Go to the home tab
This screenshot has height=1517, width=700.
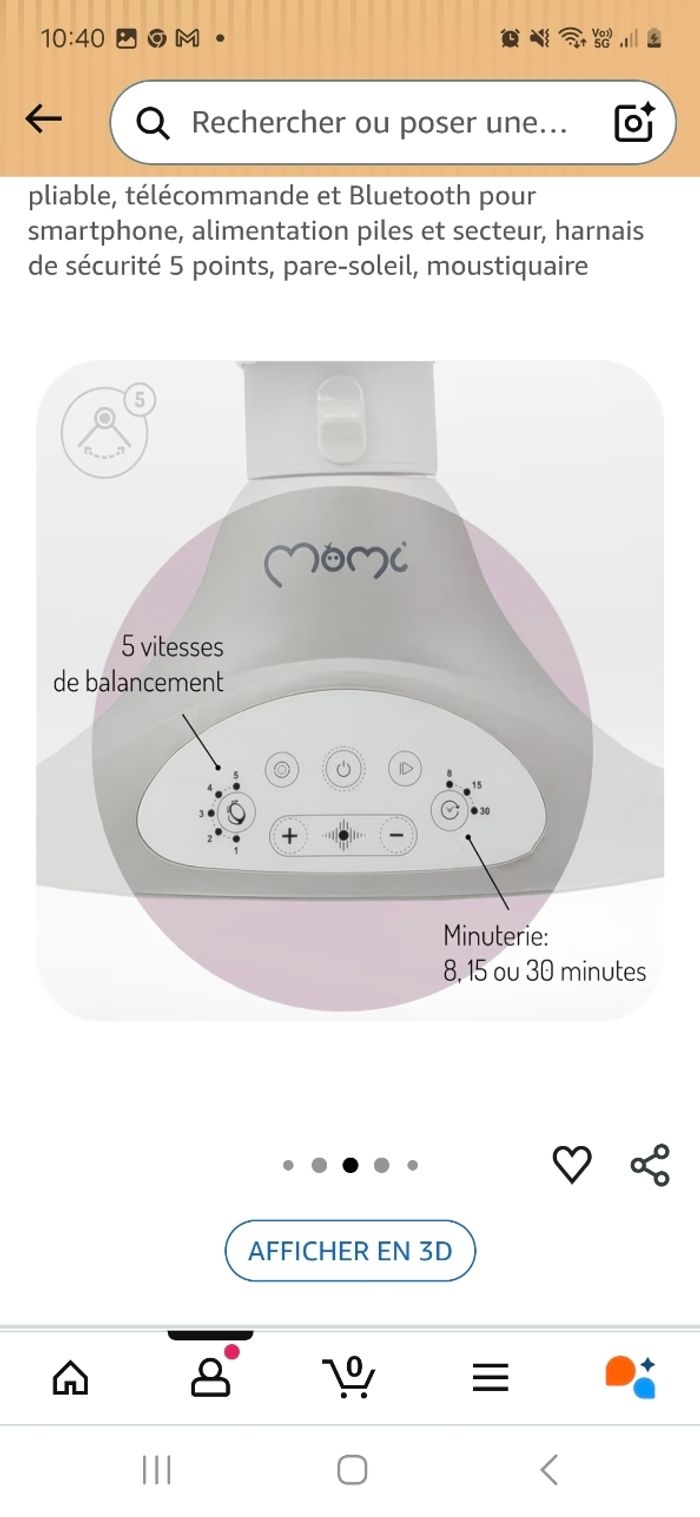70,1378
